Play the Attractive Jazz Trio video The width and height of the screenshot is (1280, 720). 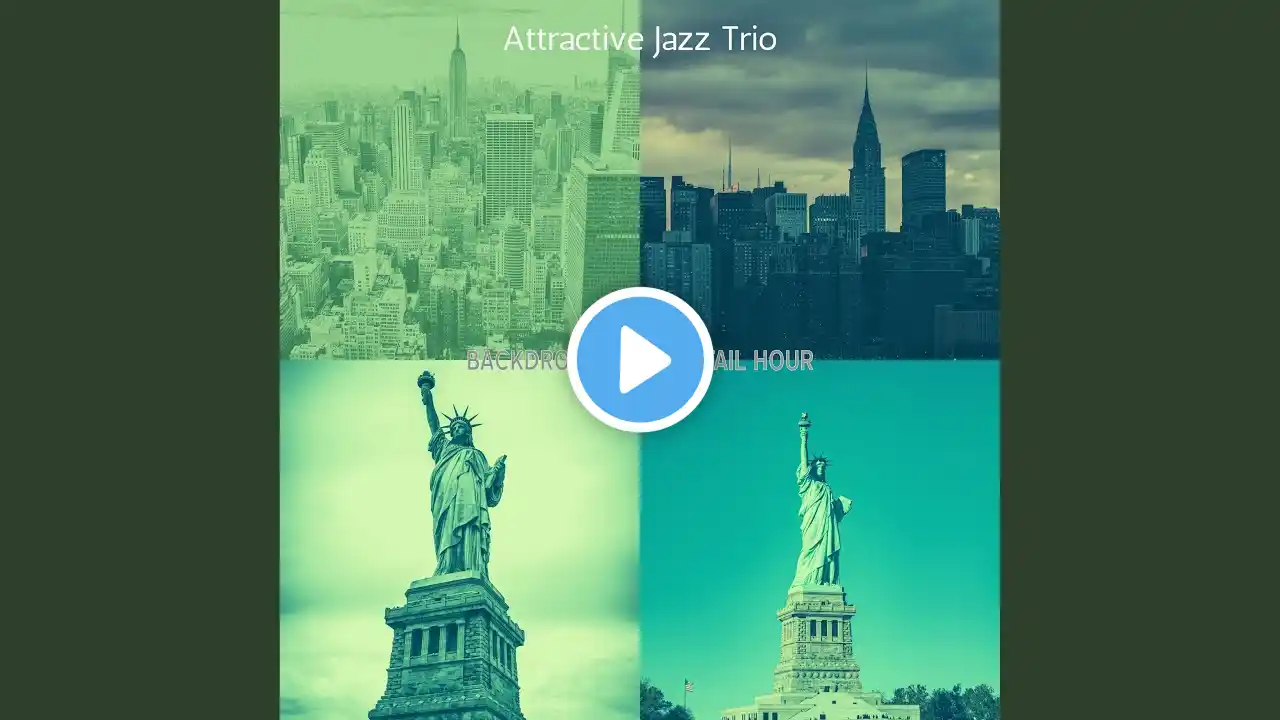640,360
